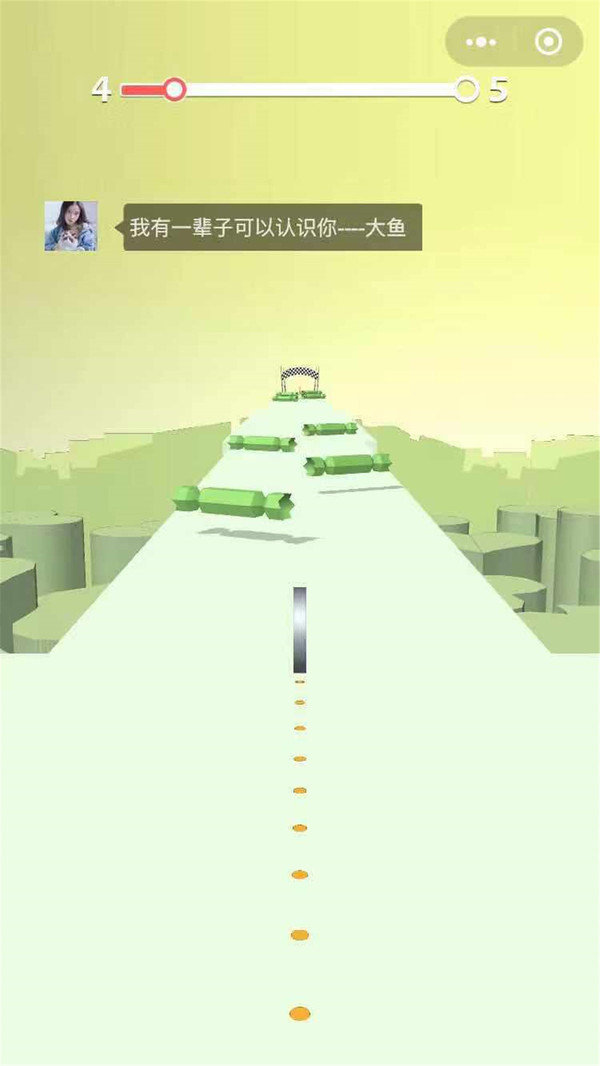The image size is (600, 1066).
Task: Close the mini program with the circle button
Action: 548,42
